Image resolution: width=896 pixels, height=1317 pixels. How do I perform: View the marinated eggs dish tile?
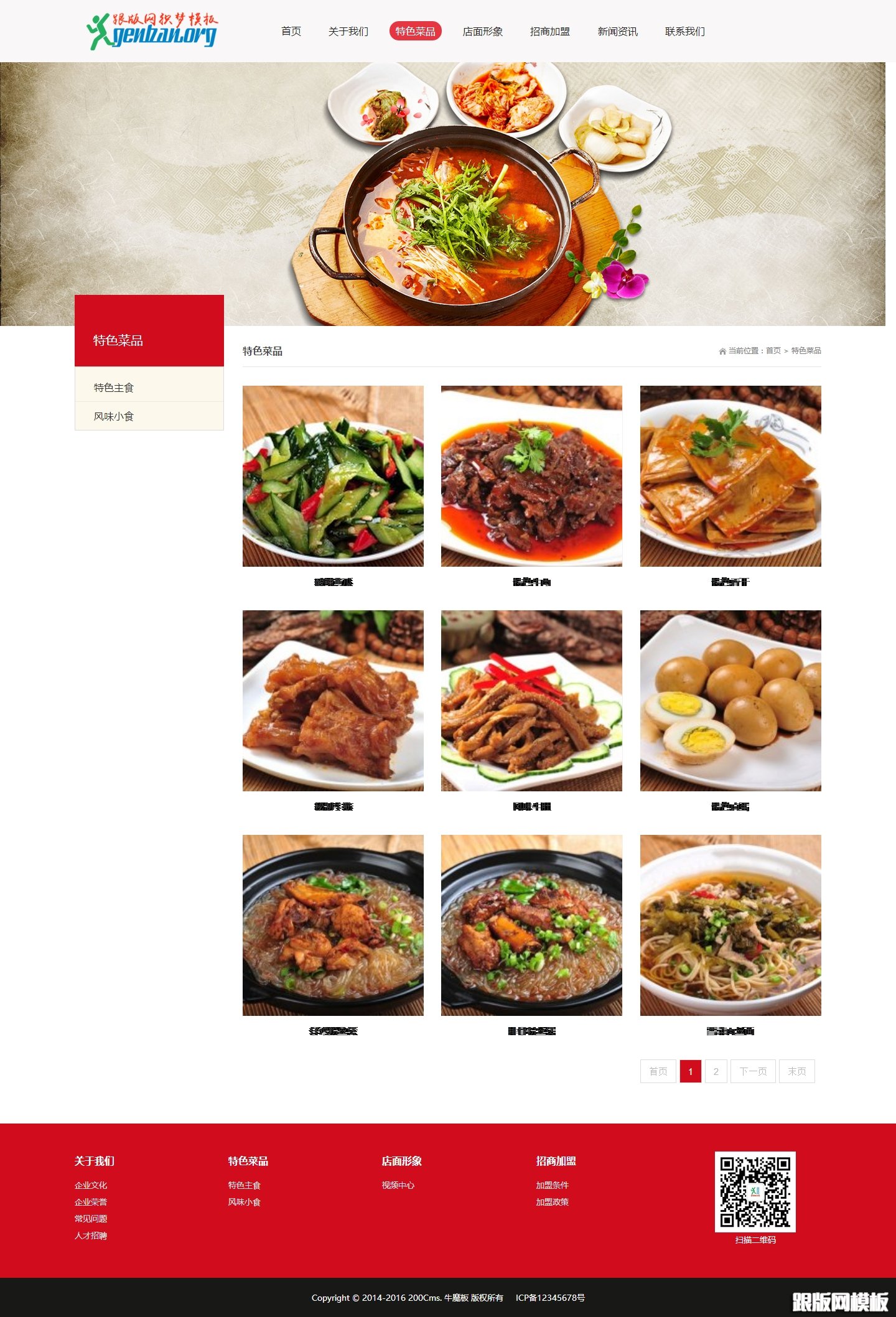tap(730, 700)
